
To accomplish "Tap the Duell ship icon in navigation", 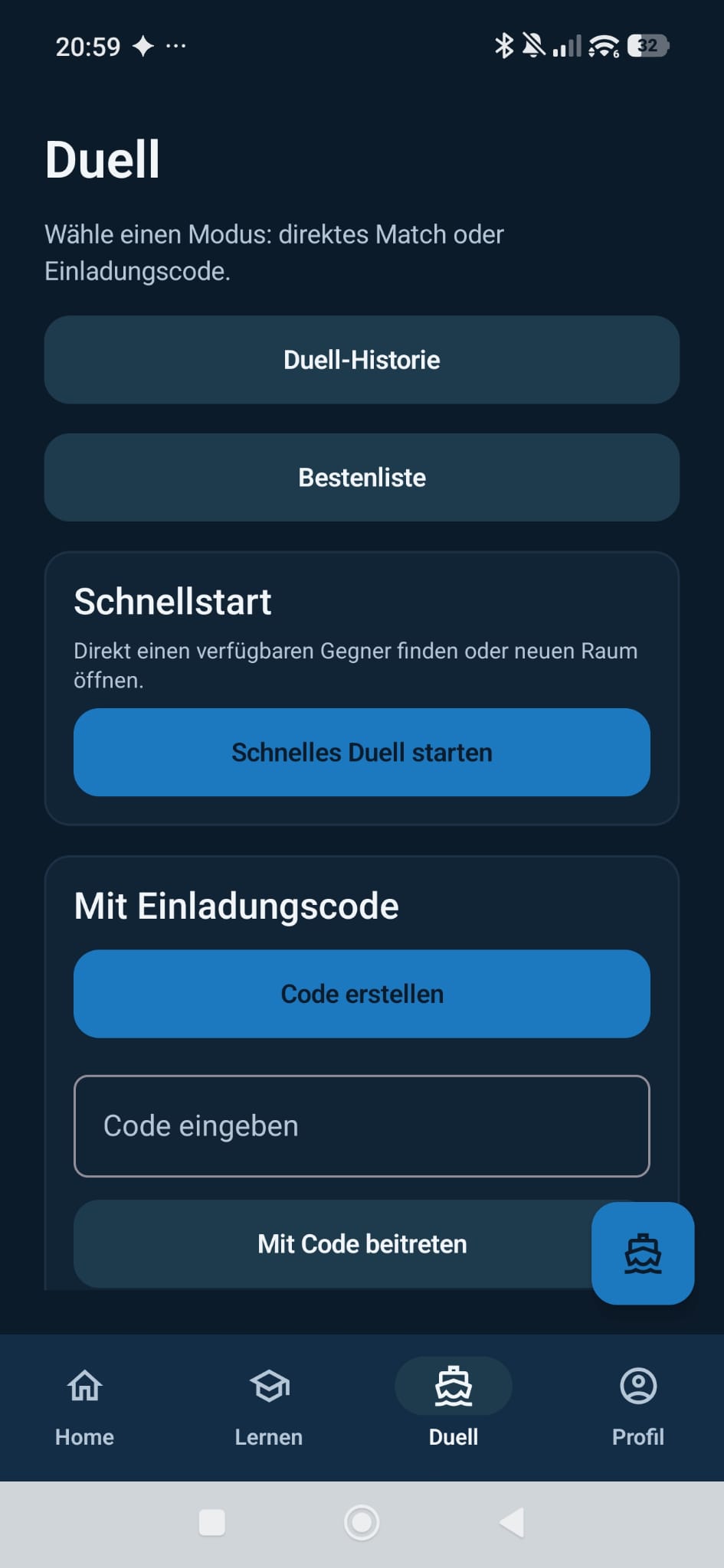I will [453, 1386].
